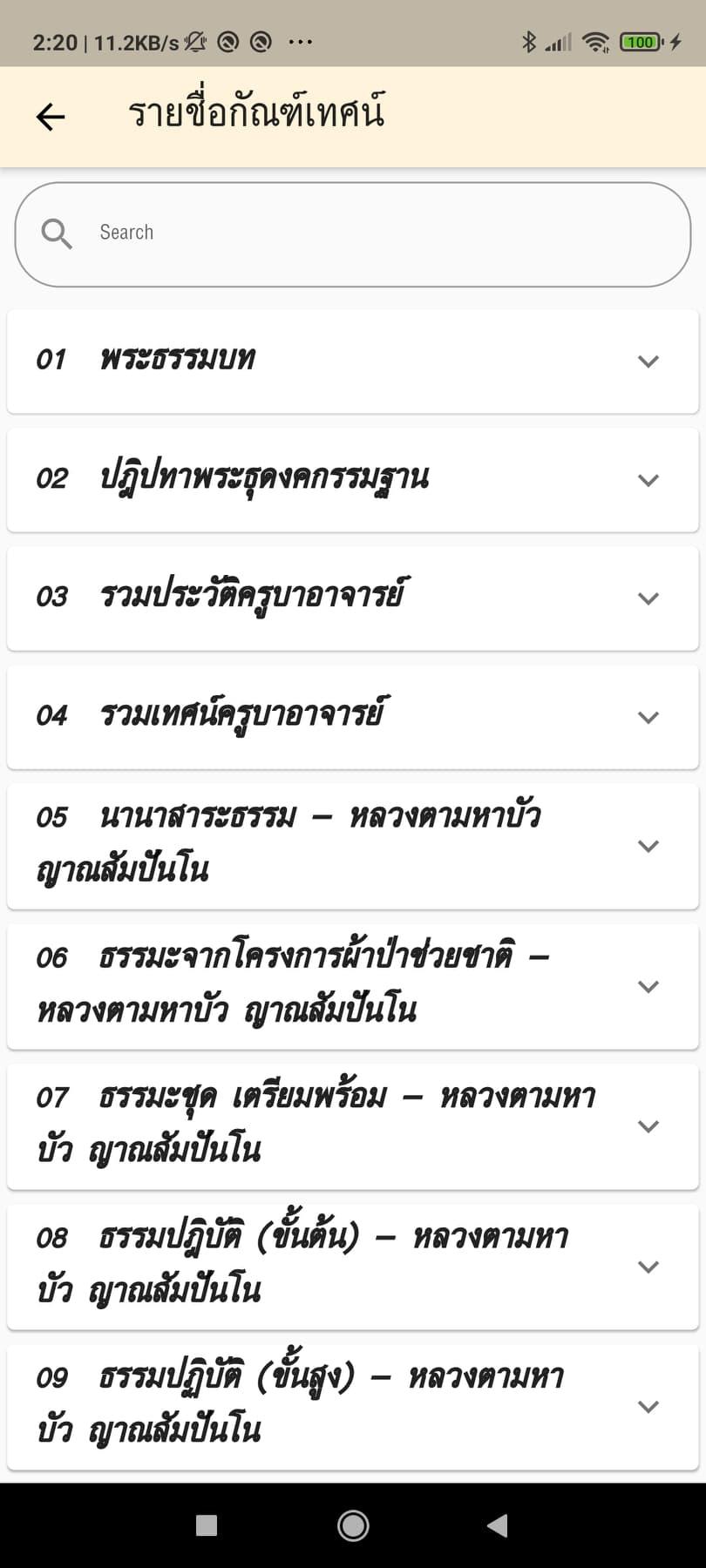The height and width of the screenshot is (1568, 706).
Task: Expand item 03 รวมประวัติครูบาอาจารย์
Action: point(353,598)
